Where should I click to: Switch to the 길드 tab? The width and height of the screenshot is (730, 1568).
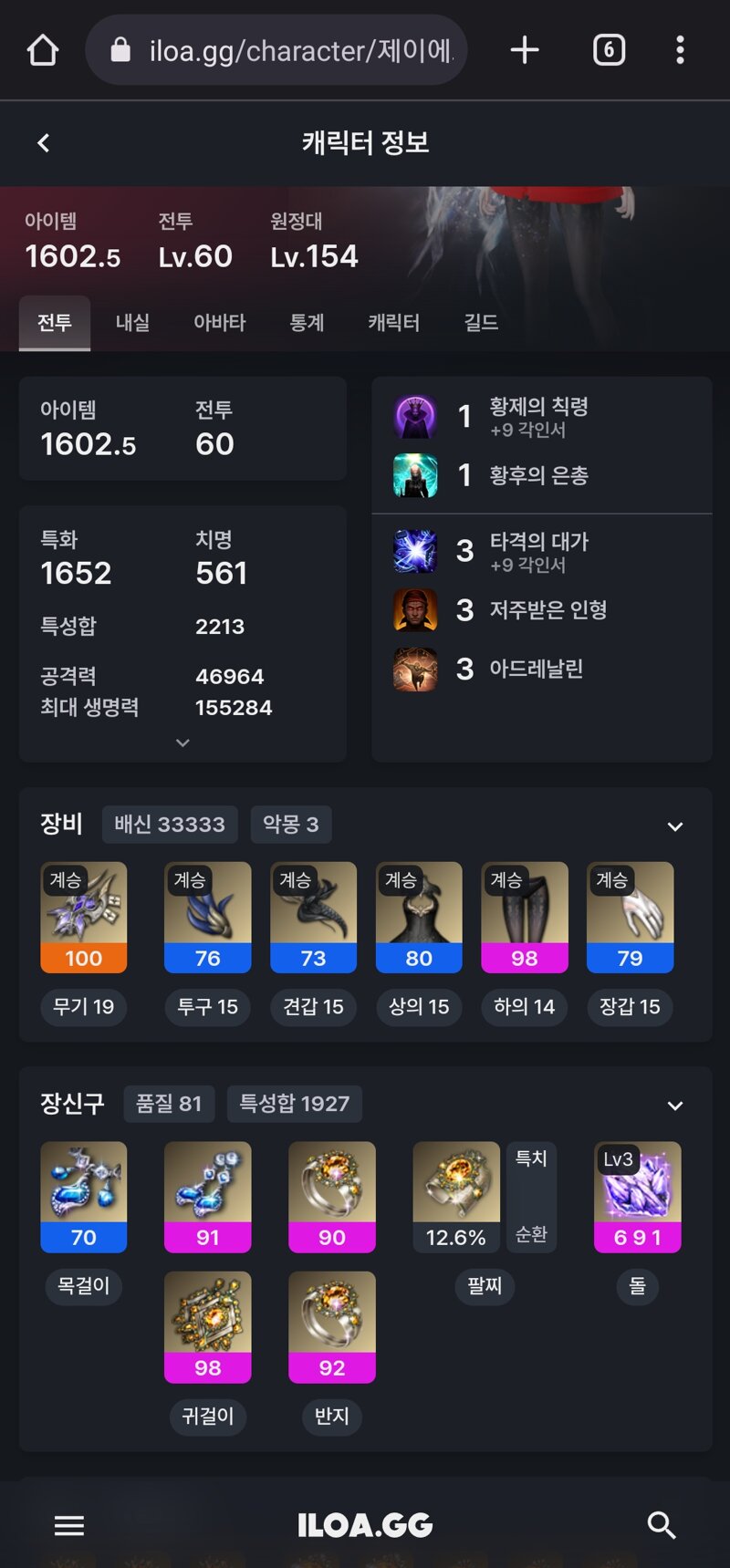[481, 323]
